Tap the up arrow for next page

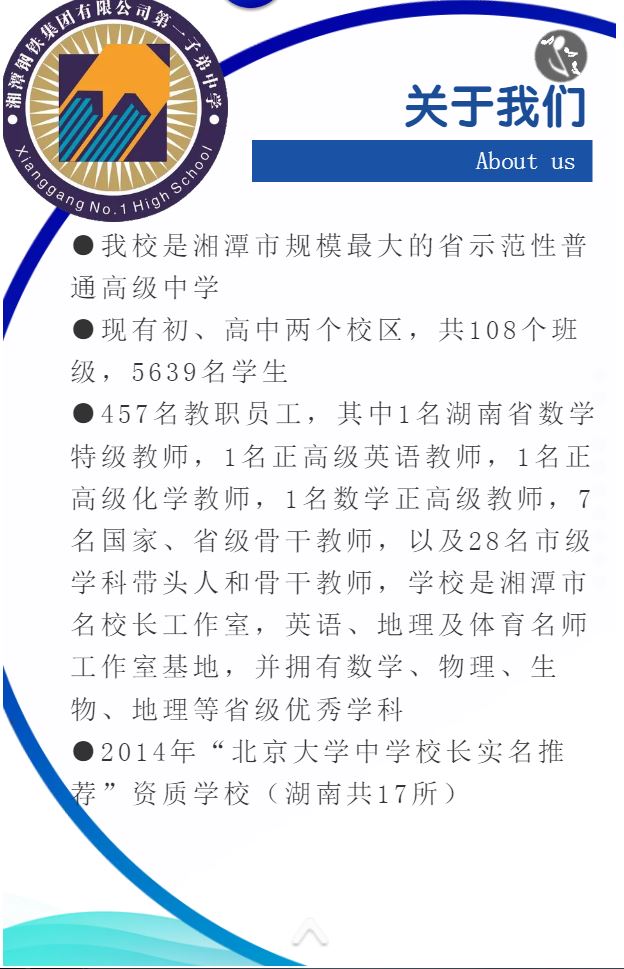pyautogui.click(x=310, y=932)
